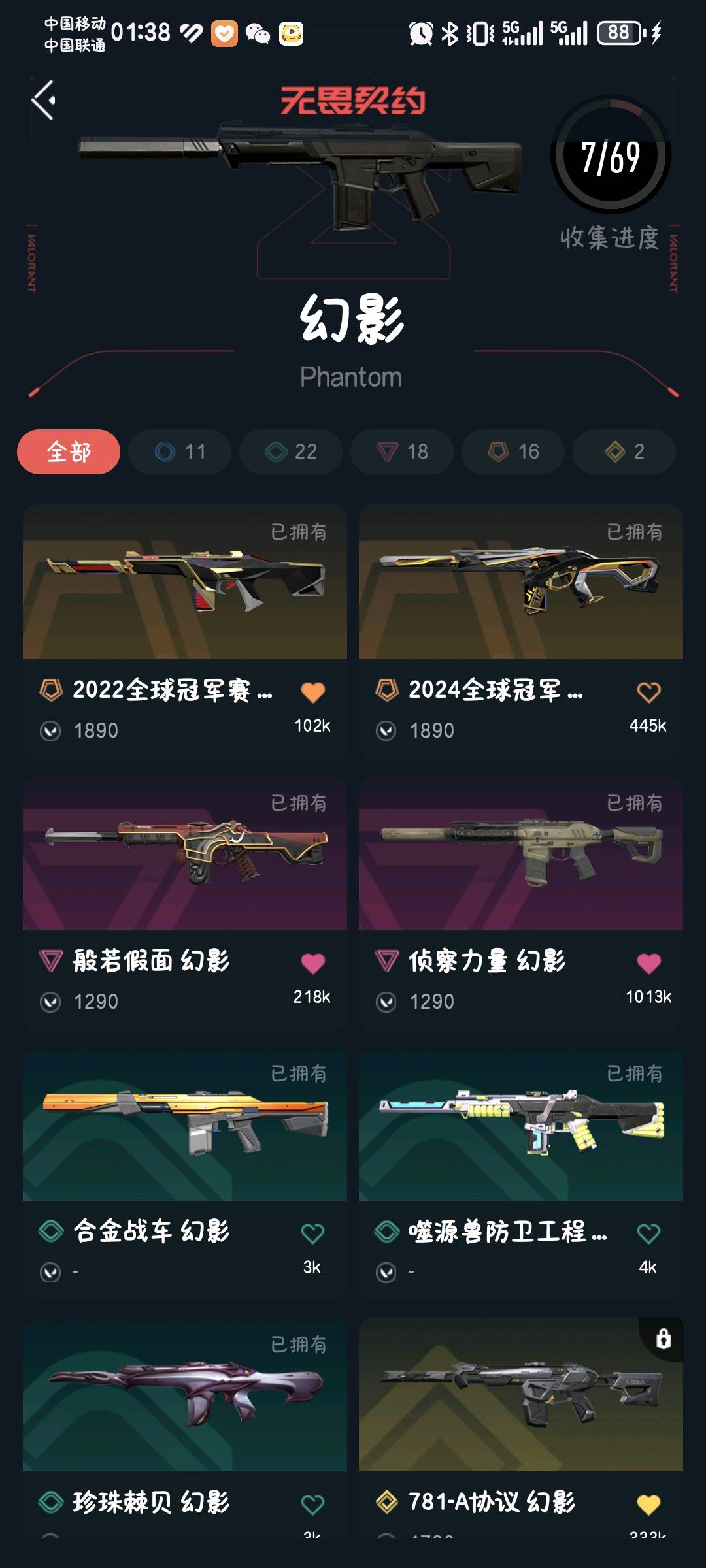Filter by the tier showing 16 skins
The width and height of the screenshot is (706, 1568).
click(513, 451)
